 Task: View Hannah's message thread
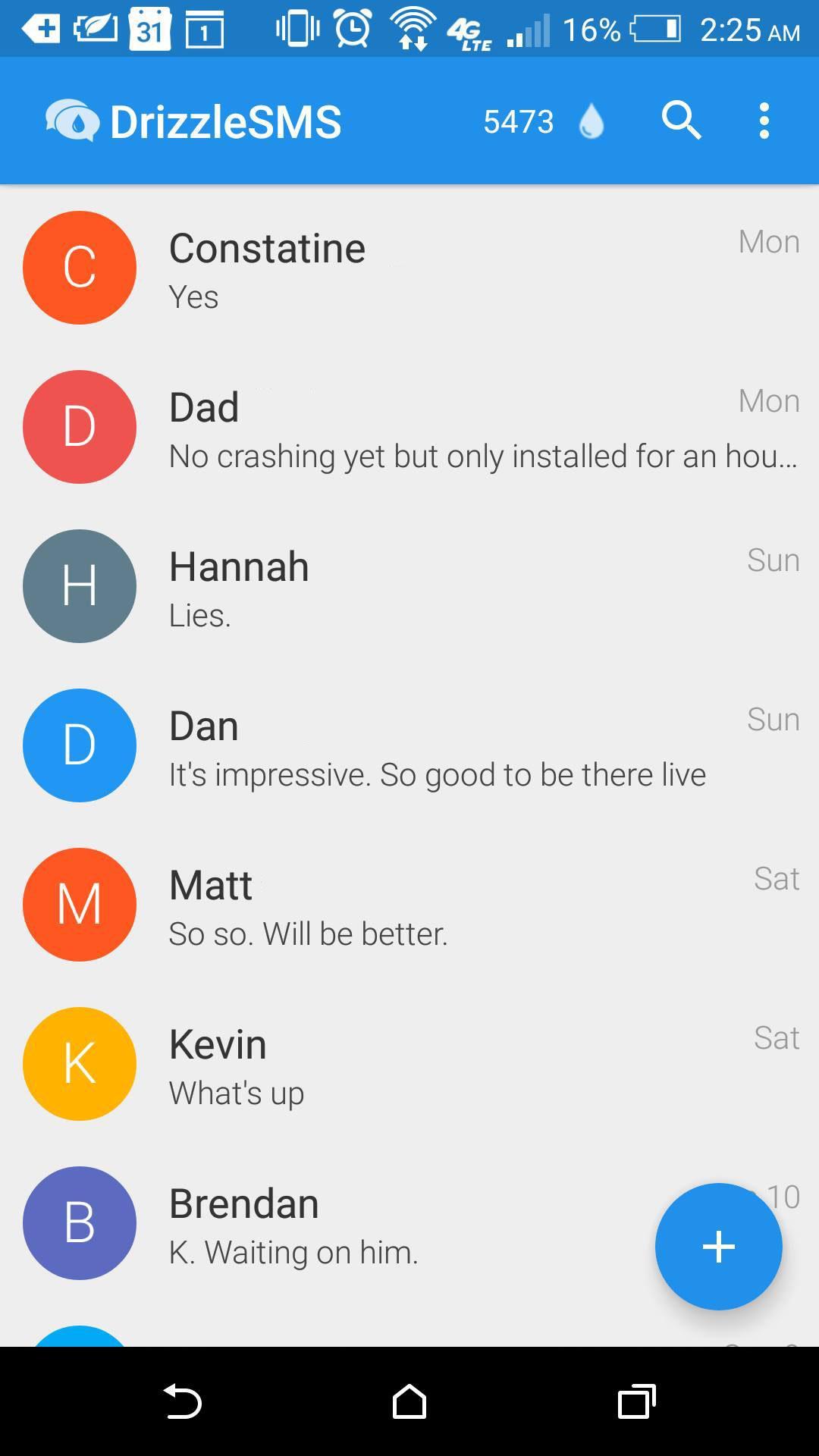(x=409, y=586)
